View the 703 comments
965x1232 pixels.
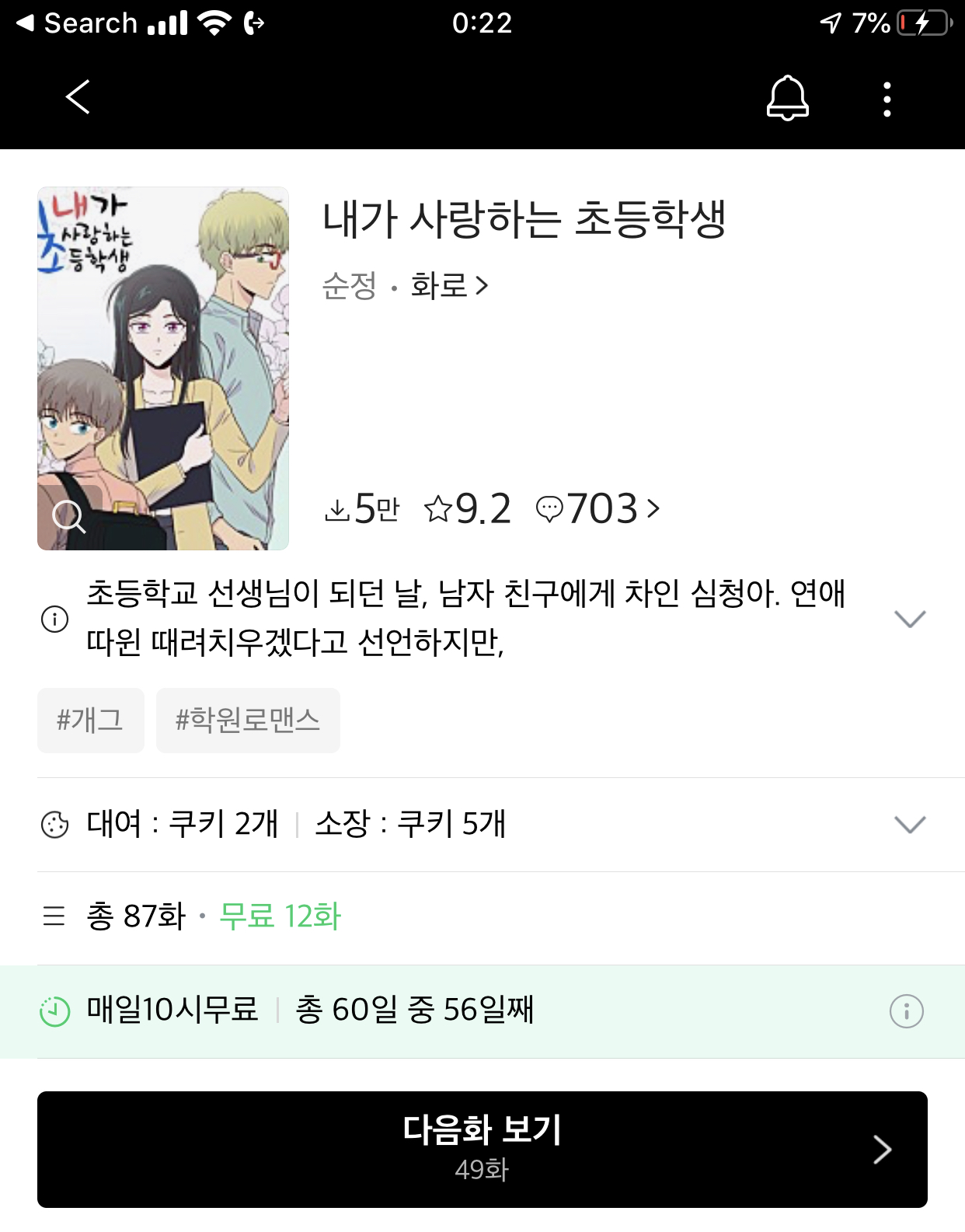(x=597, y=509)
